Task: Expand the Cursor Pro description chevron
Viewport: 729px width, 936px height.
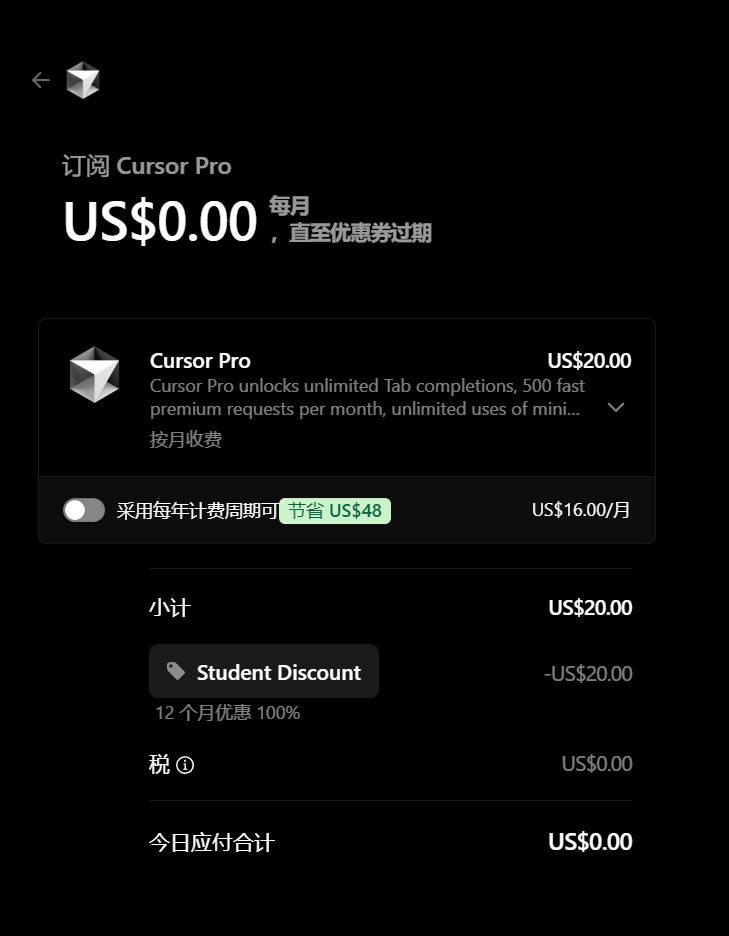Action: (x=616, y=407)
